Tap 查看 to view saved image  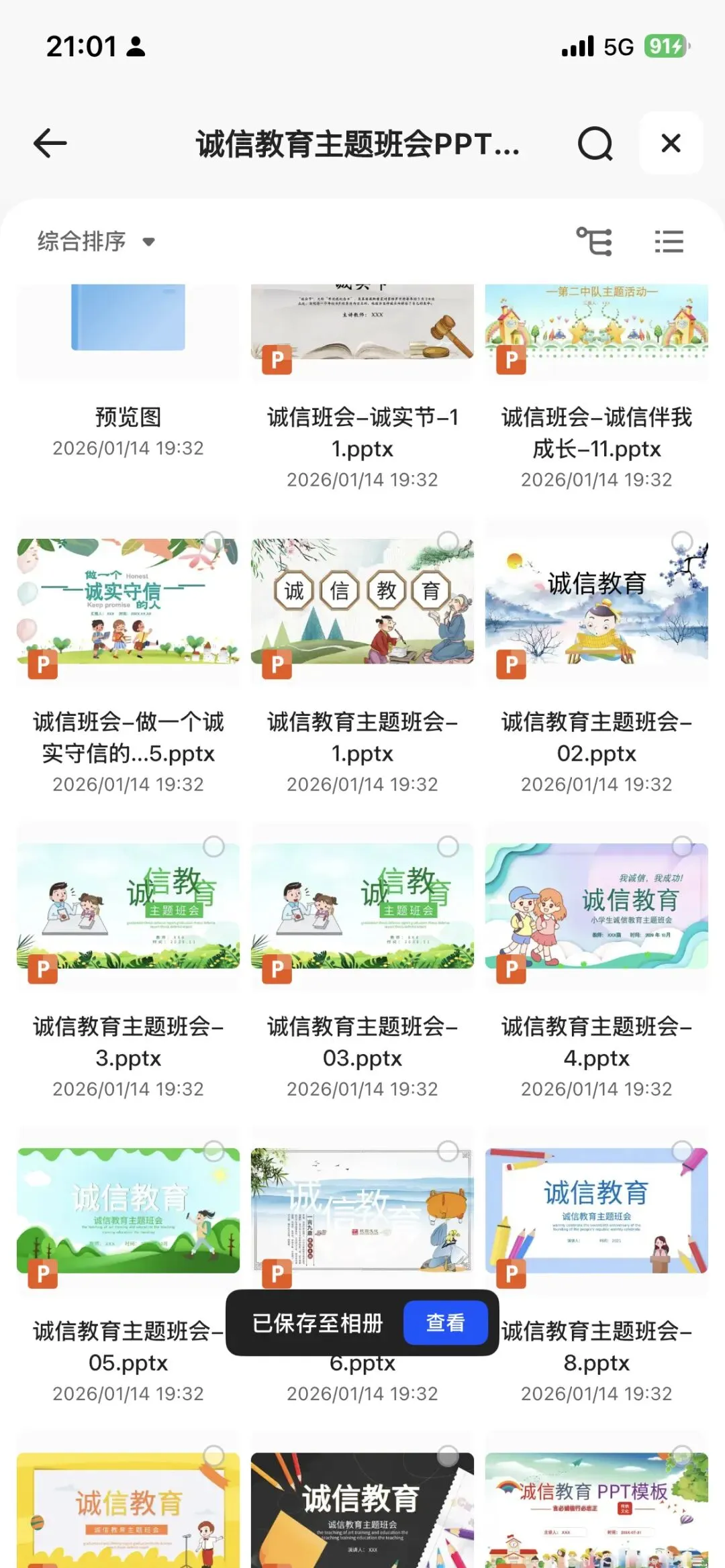click(x=446, y=1322)
